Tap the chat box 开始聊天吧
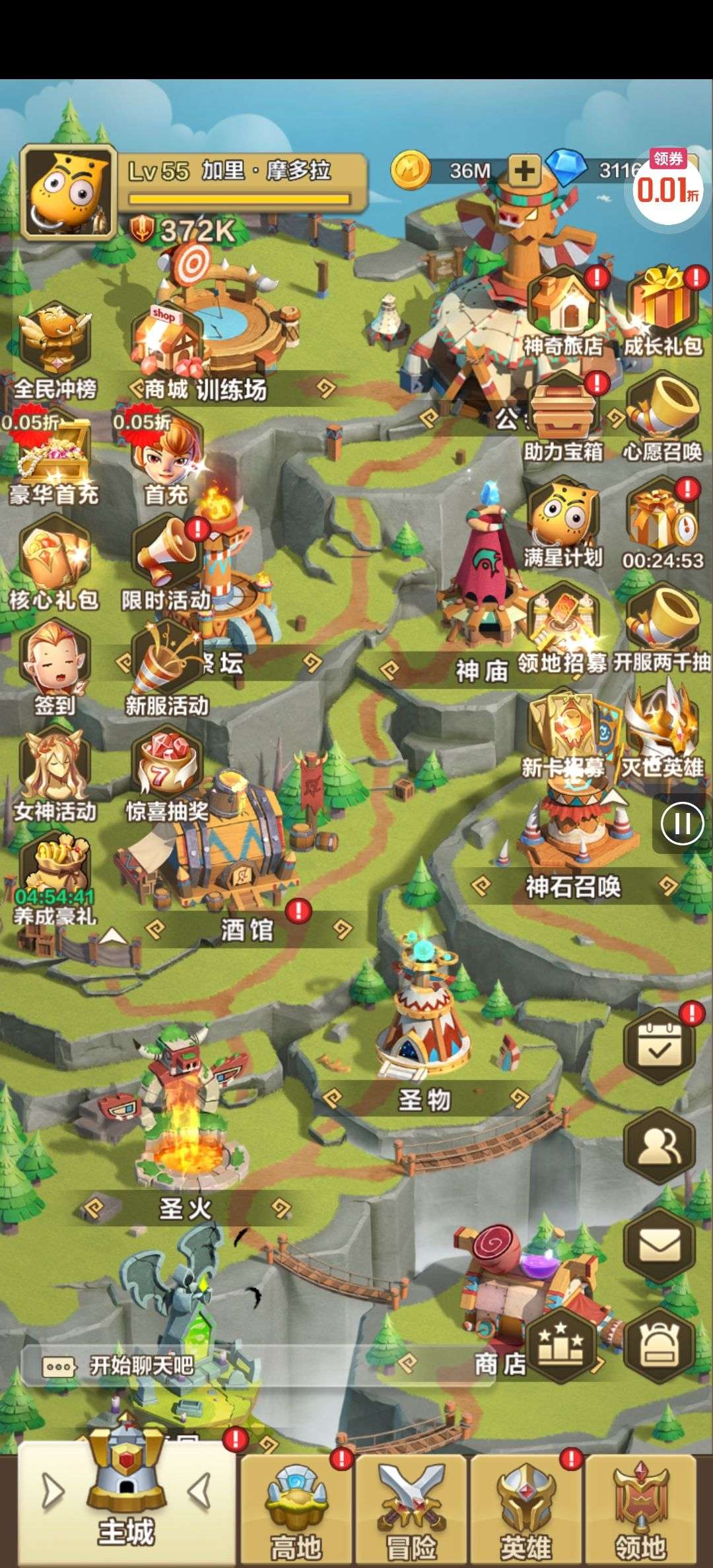The width and height of the screenshot is (713, 1568). pos(141,1365)
